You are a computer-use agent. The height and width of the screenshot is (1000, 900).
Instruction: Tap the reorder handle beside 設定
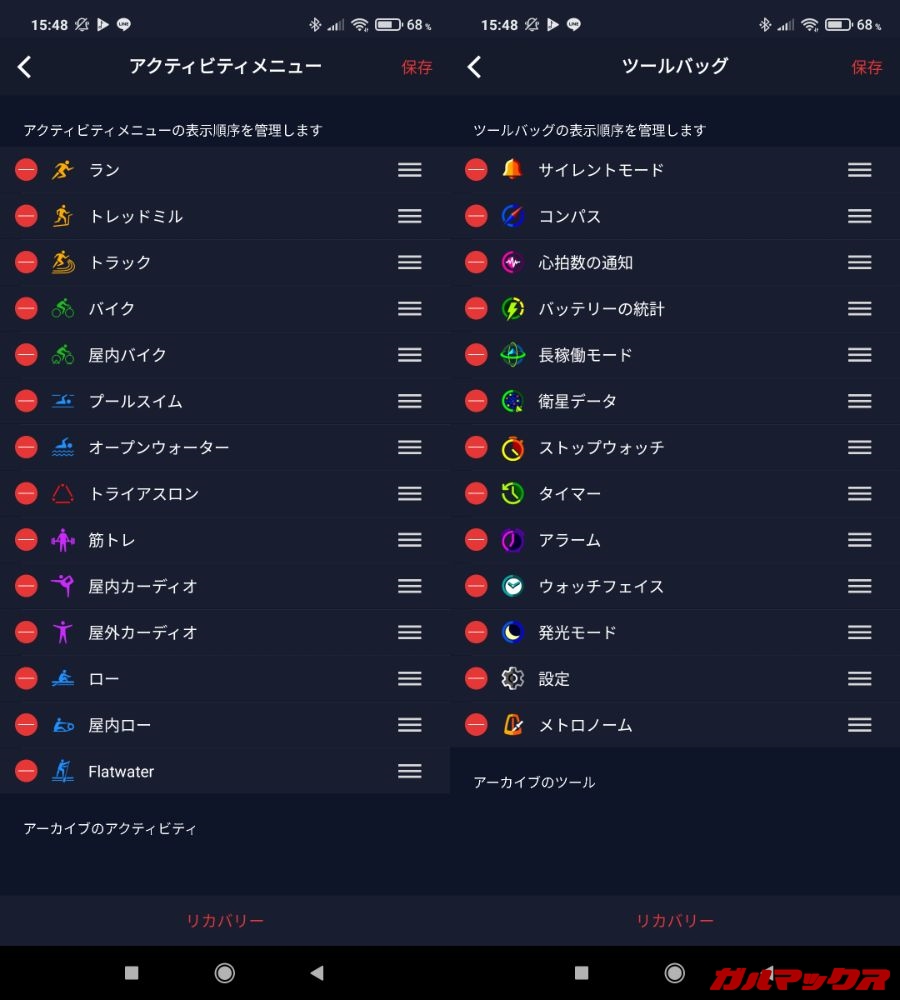pyautogui.click(x=859, y=679)
